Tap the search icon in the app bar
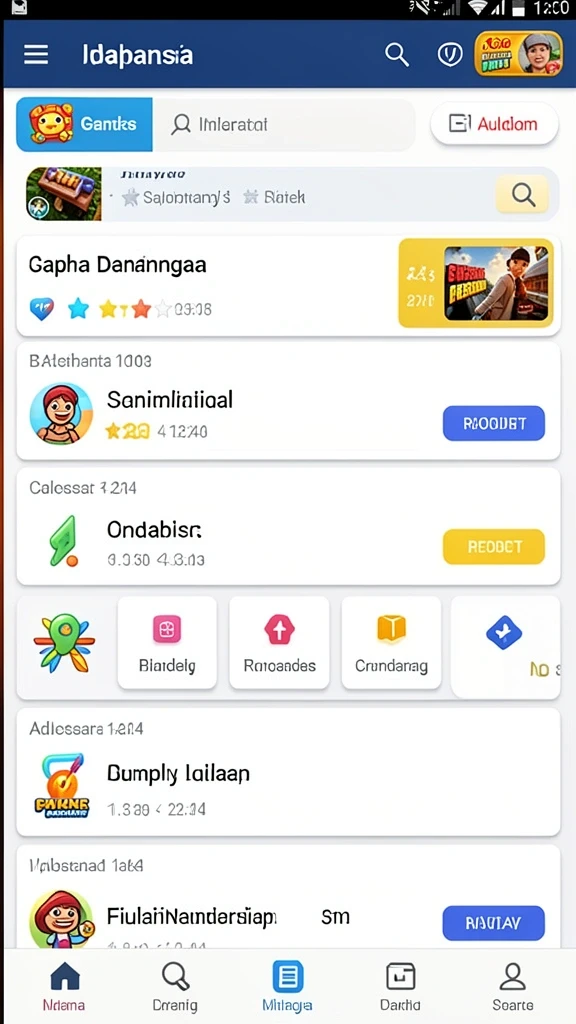This screenshot has width=576, height=1024. [x=396, y=54]
